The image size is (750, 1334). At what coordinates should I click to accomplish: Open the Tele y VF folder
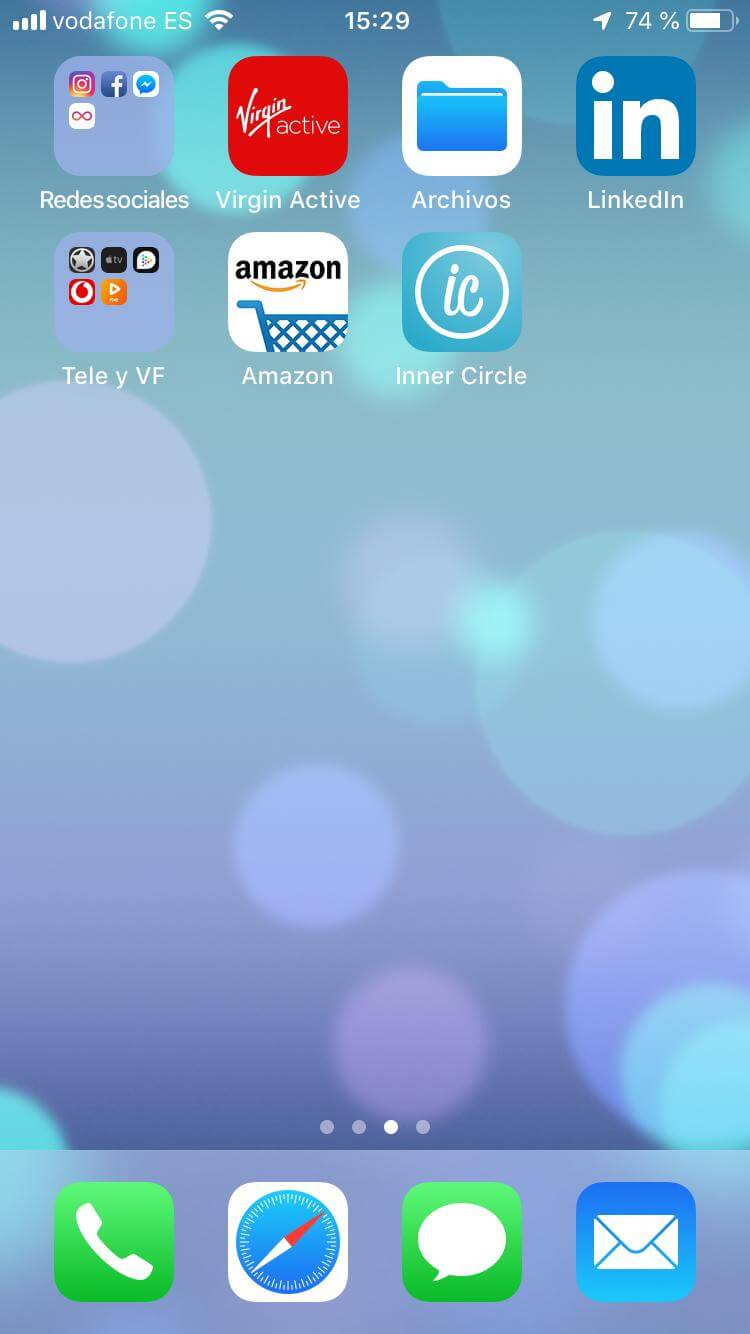(x=113, y=292)
